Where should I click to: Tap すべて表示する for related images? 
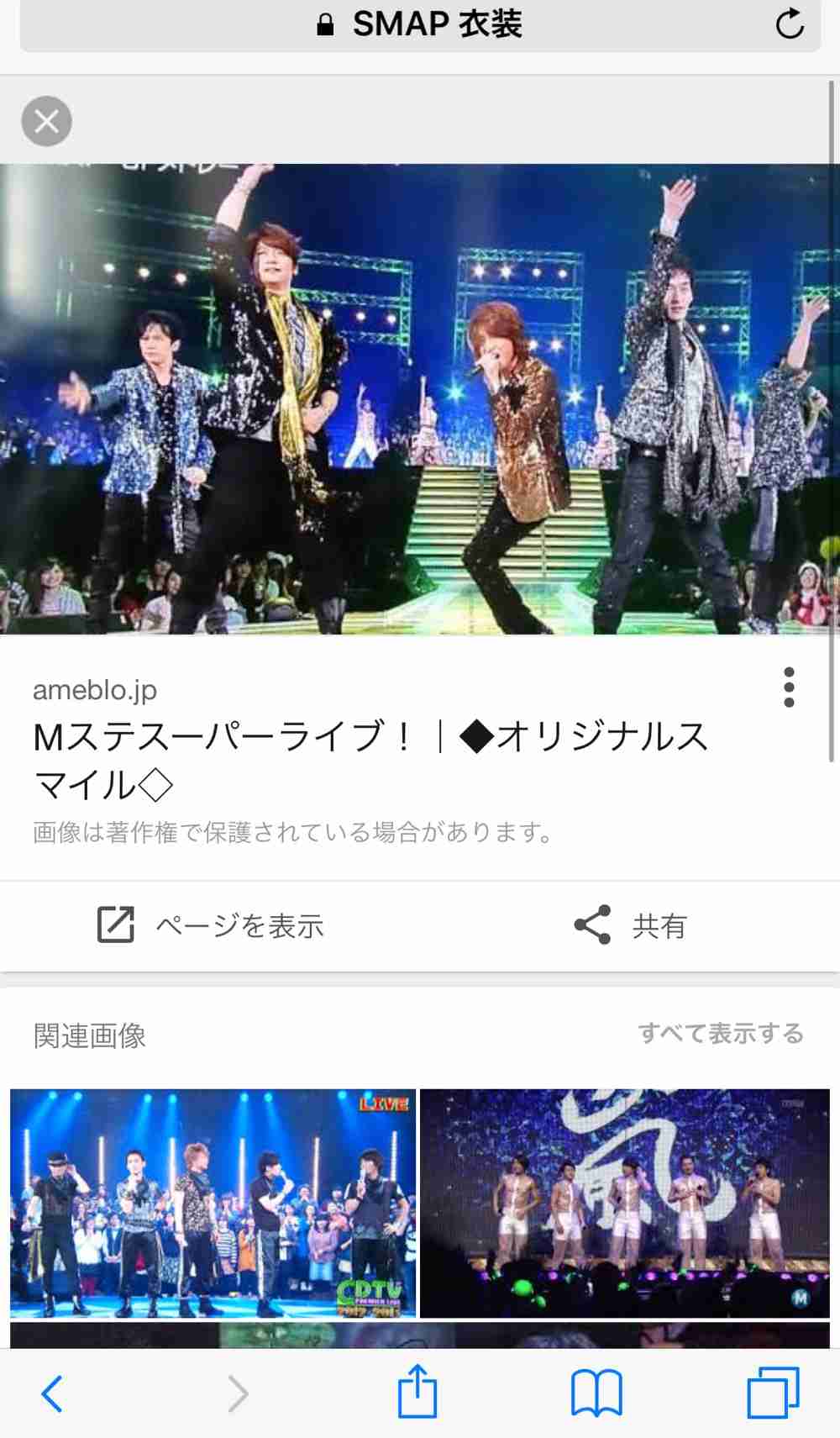click(721, 1033)
